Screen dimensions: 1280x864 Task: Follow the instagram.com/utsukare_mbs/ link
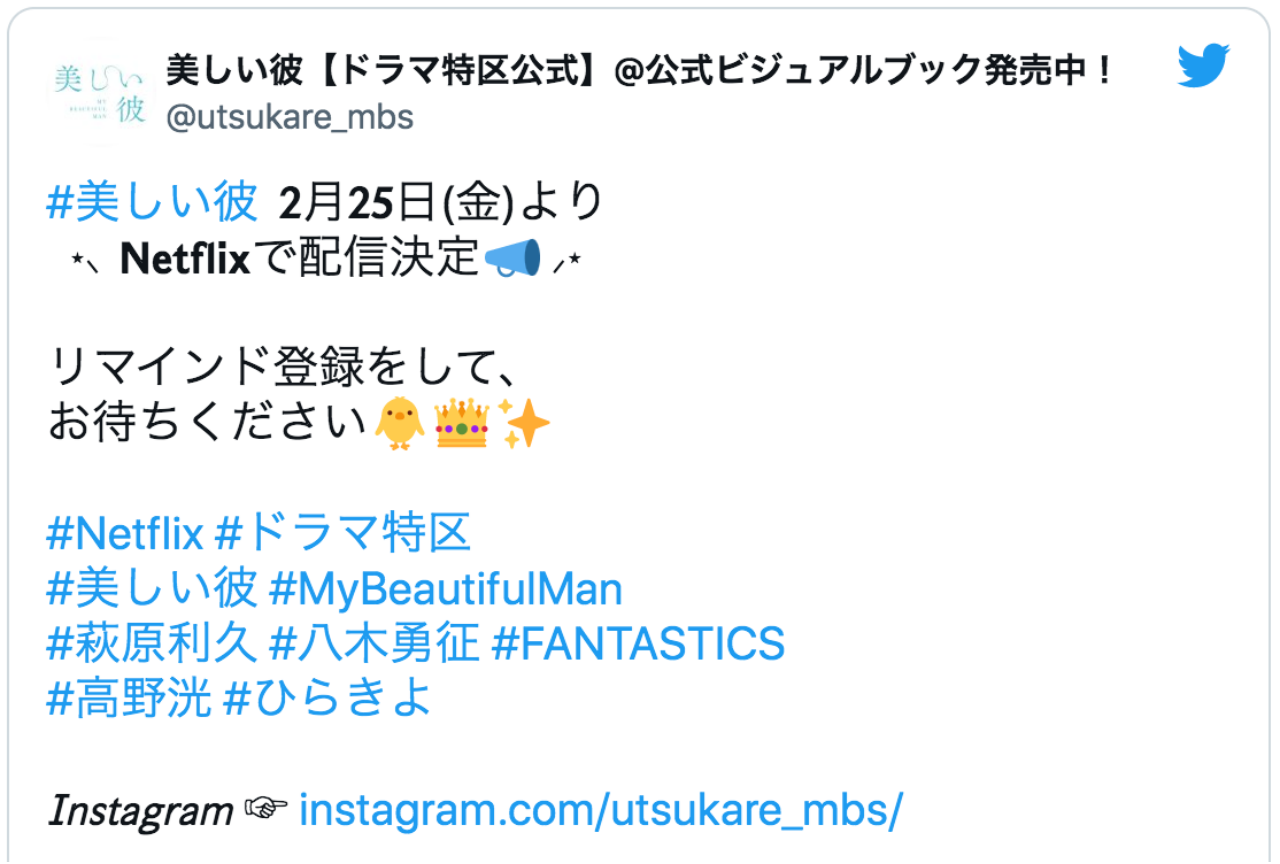pyautogui.click(x=601, y=810)
